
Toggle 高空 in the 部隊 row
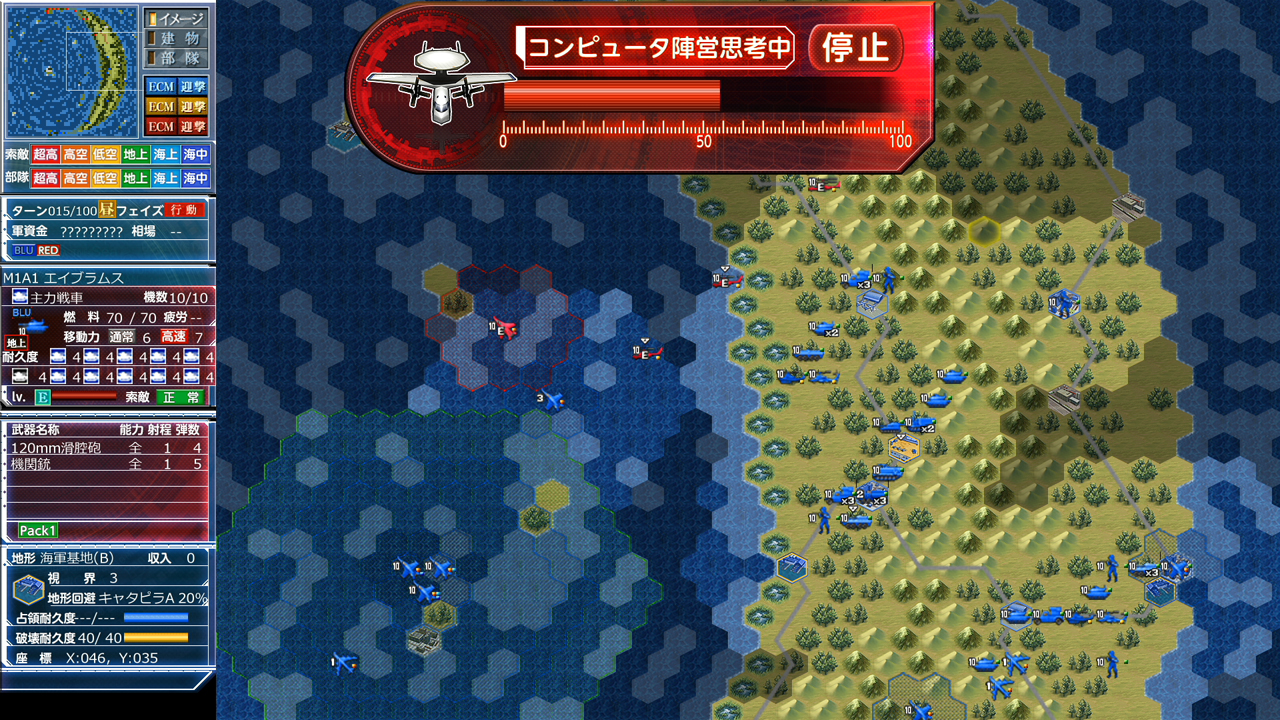75,178
